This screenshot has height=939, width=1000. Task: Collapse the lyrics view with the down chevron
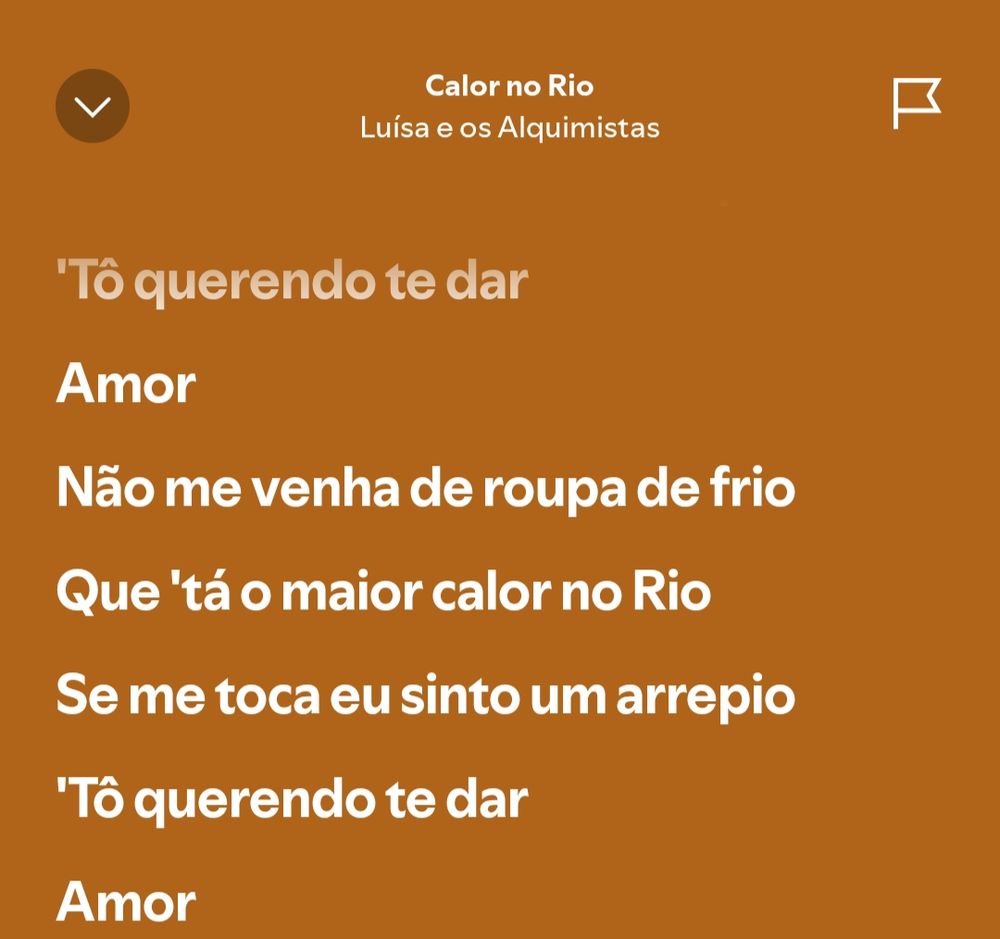[x=92, y=106]
